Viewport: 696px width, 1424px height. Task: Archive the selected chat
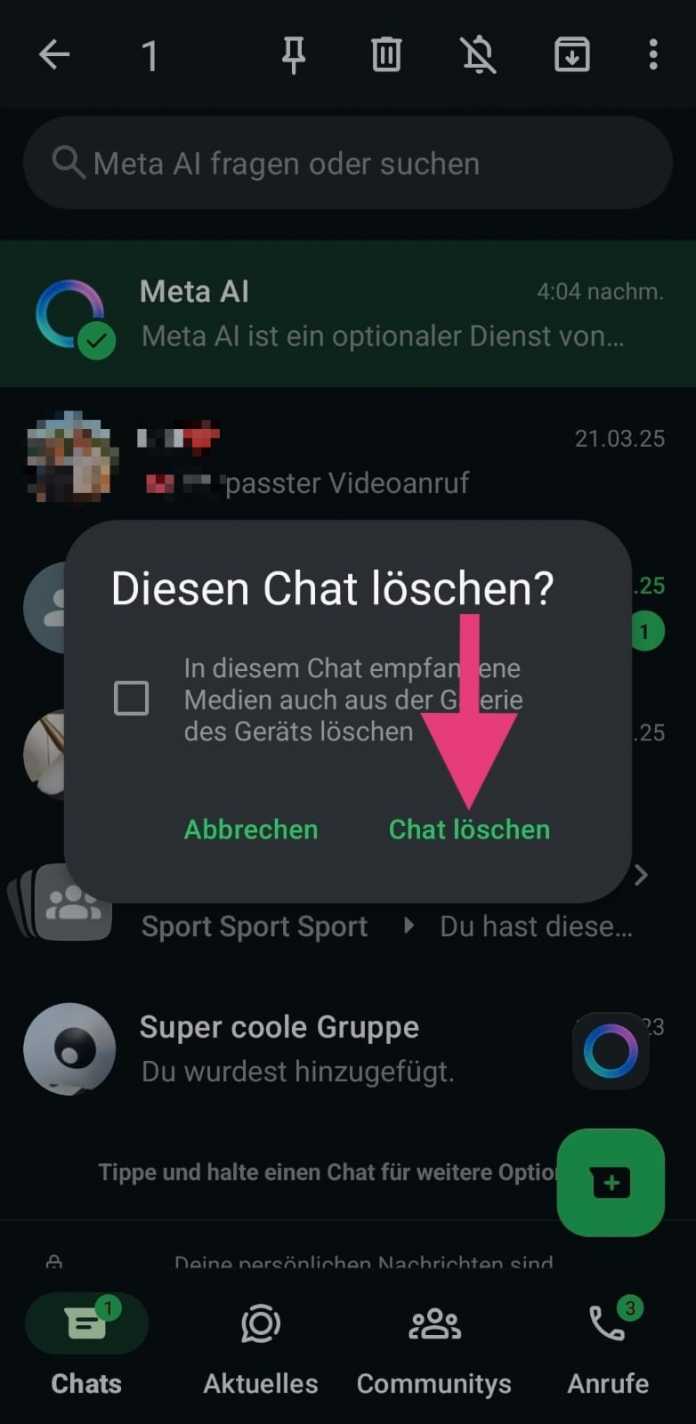571,55
